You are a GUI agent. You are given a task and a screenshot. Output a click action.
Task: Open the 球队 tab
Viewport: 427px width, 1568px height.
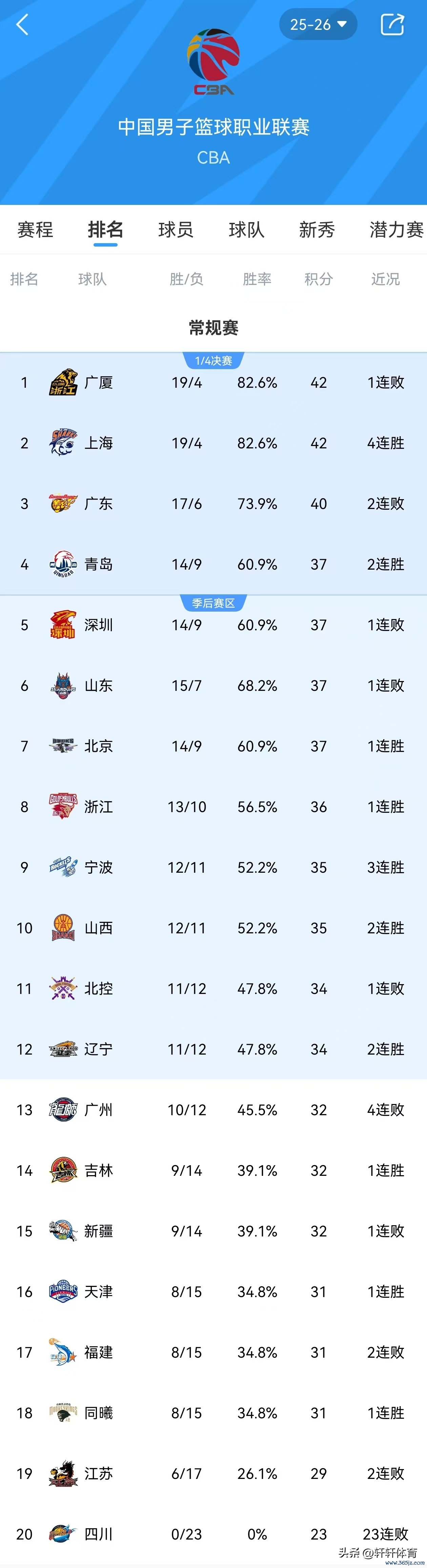247,230
